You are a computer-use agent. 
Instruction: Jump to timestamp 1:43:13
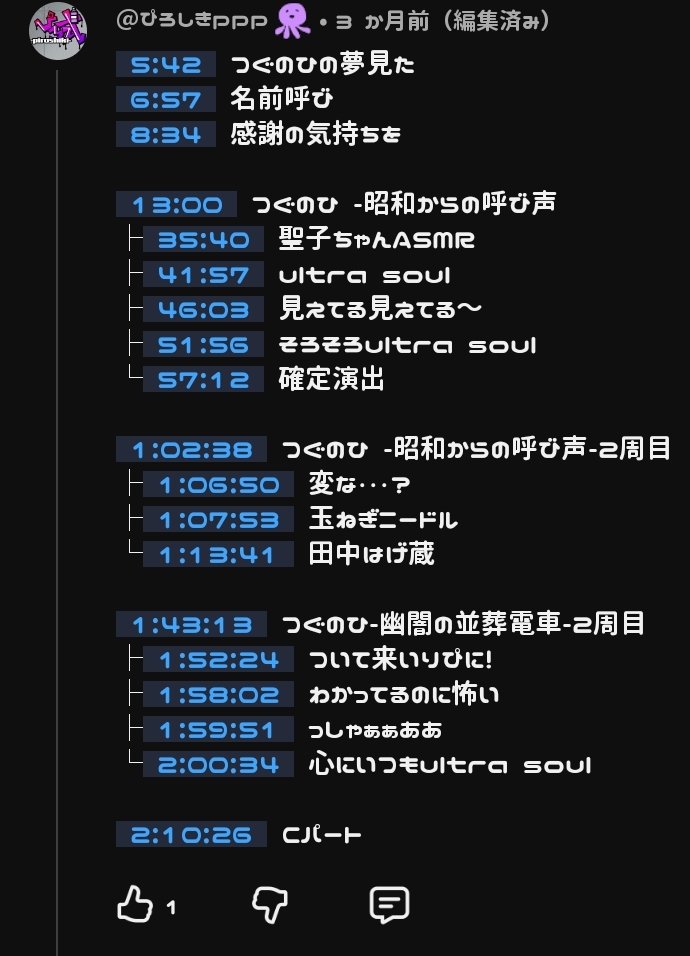[x=192, y=625]
